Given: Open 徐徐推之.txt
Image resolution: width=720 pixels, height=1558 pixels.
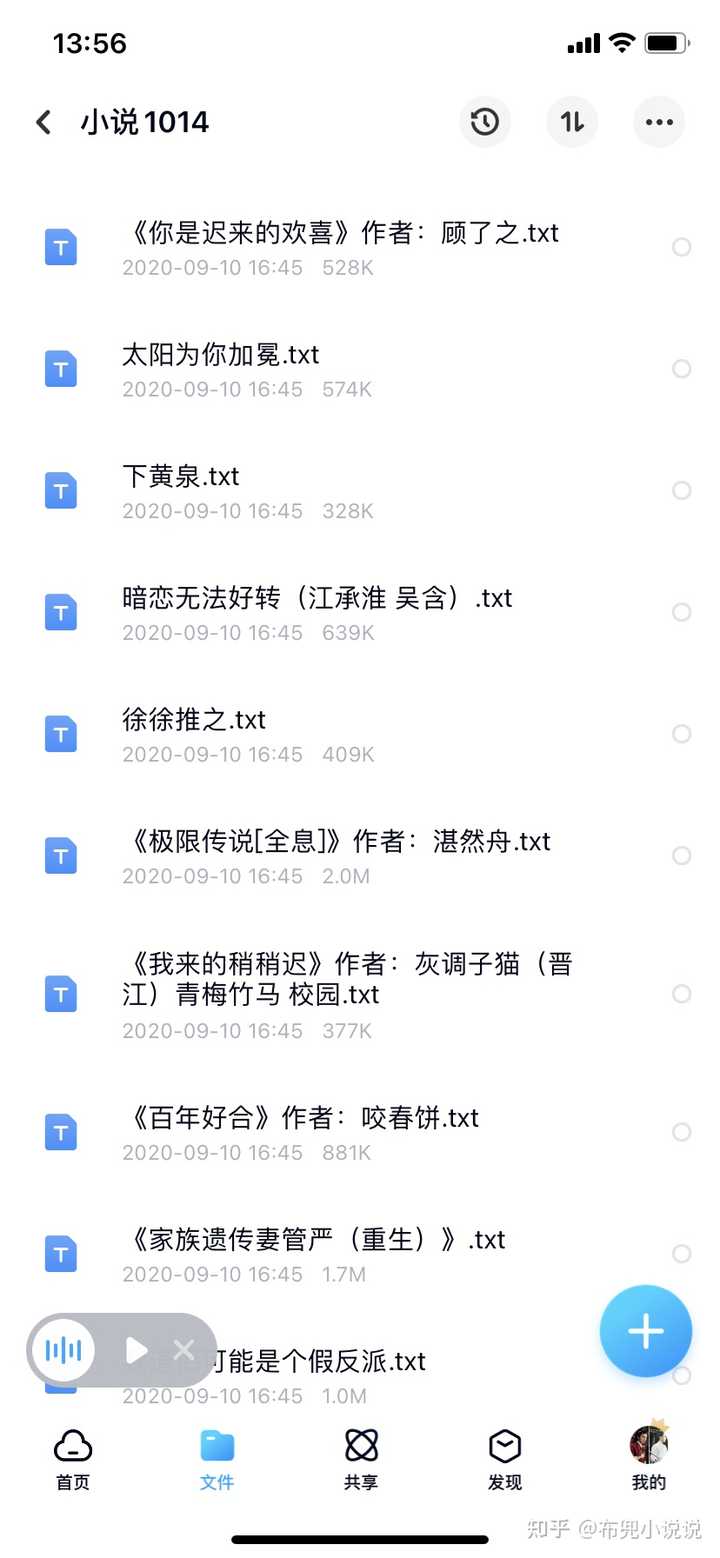Looking at the screenshot, I should (x=194, y=720).
